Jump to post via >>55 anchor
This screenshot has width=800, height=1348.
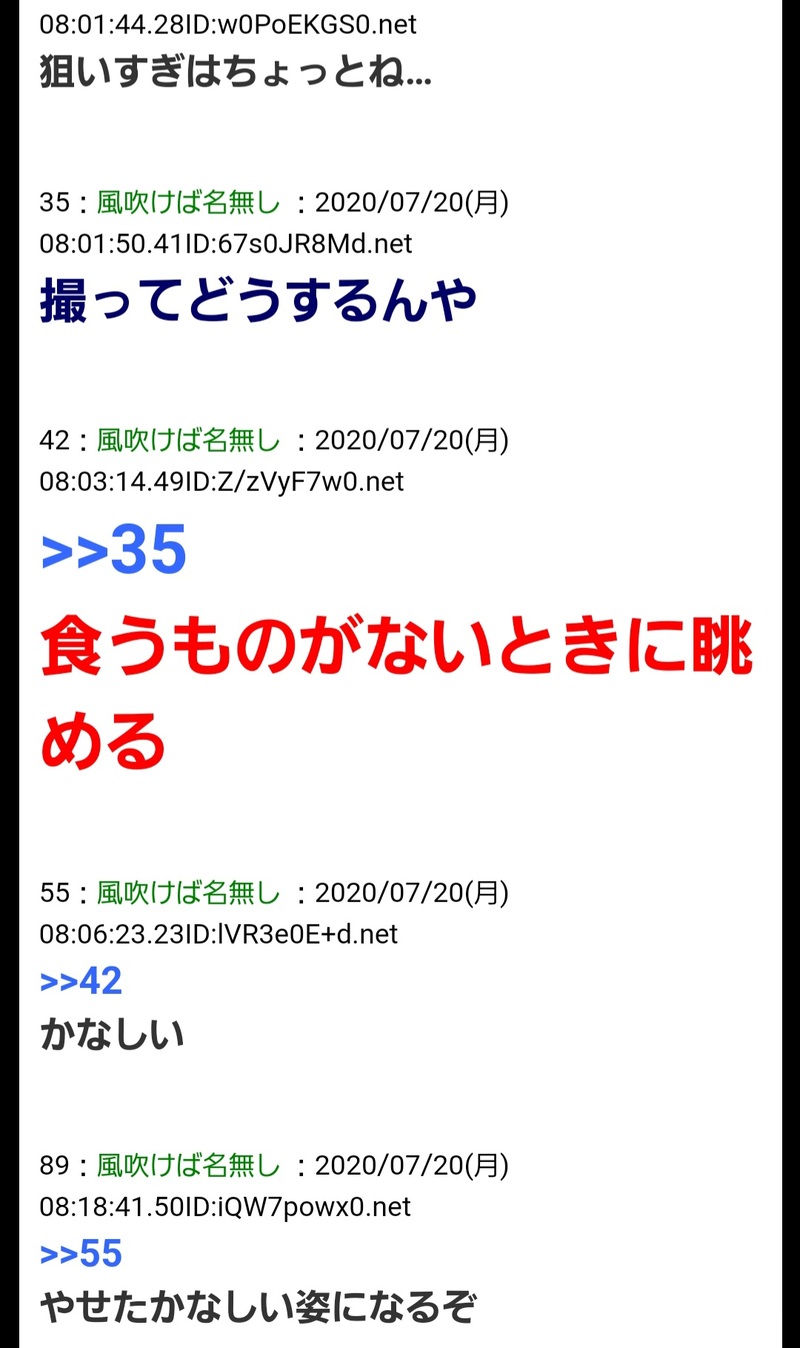coord(81,1253)
